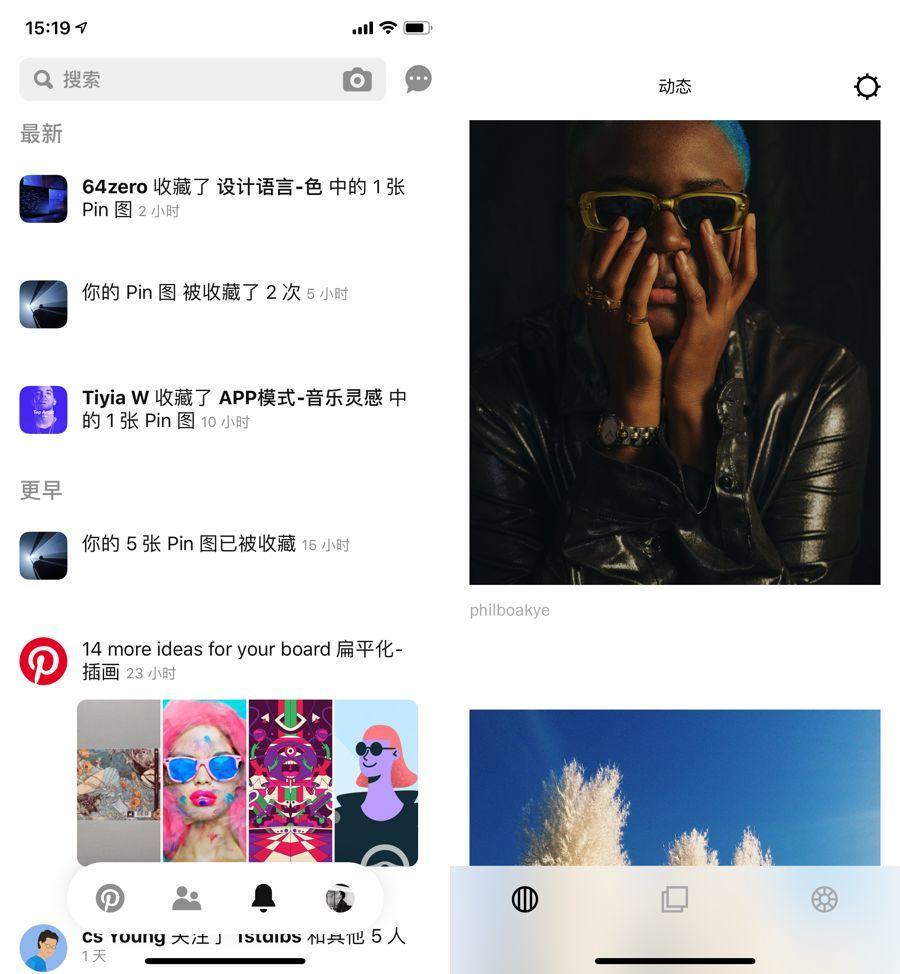This screenshot has width=900, height=974.
Task: Open the Pin 被收藏了 2 次 notification
Action: (x=215, y=293)
